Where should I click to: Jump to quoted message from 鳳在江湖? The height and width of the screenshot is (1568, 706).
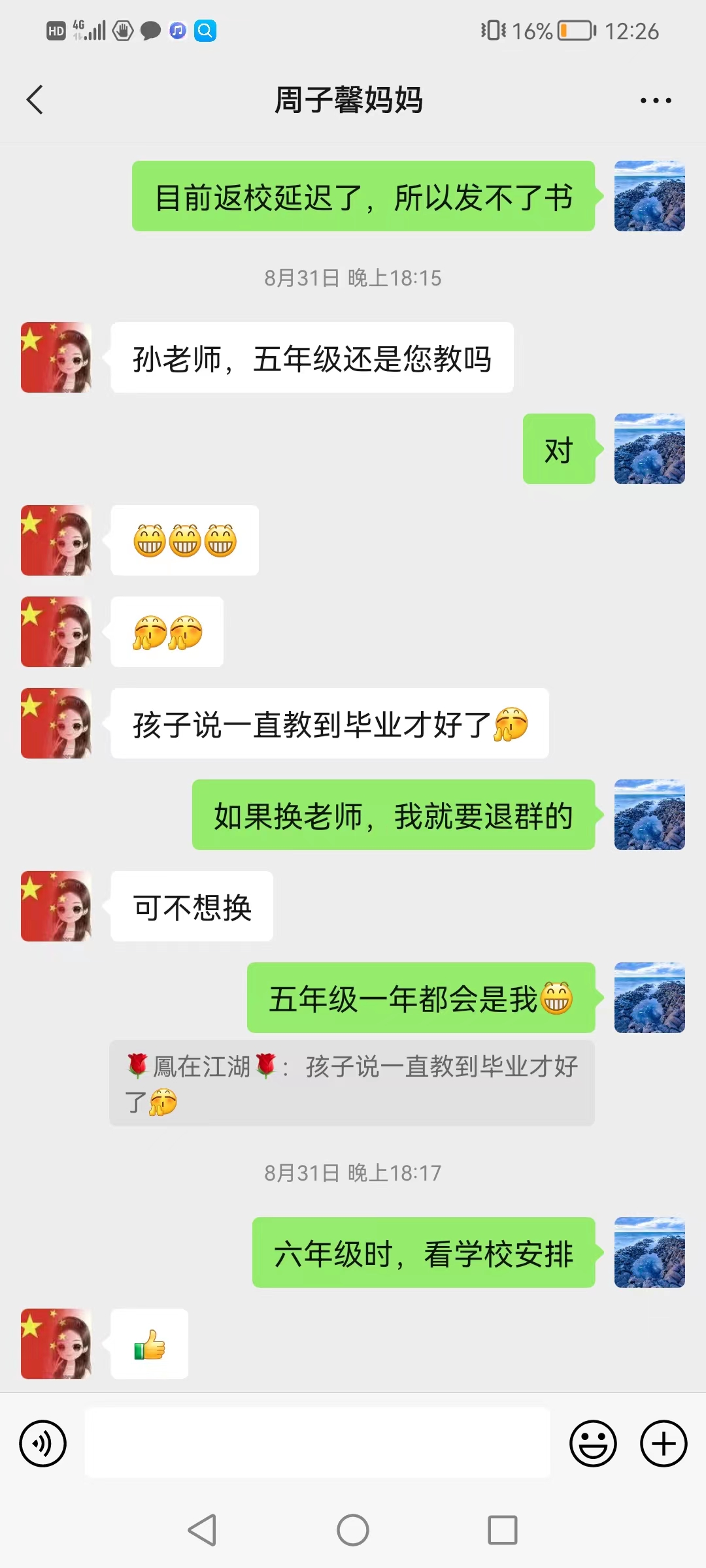tap(352, 1083)
